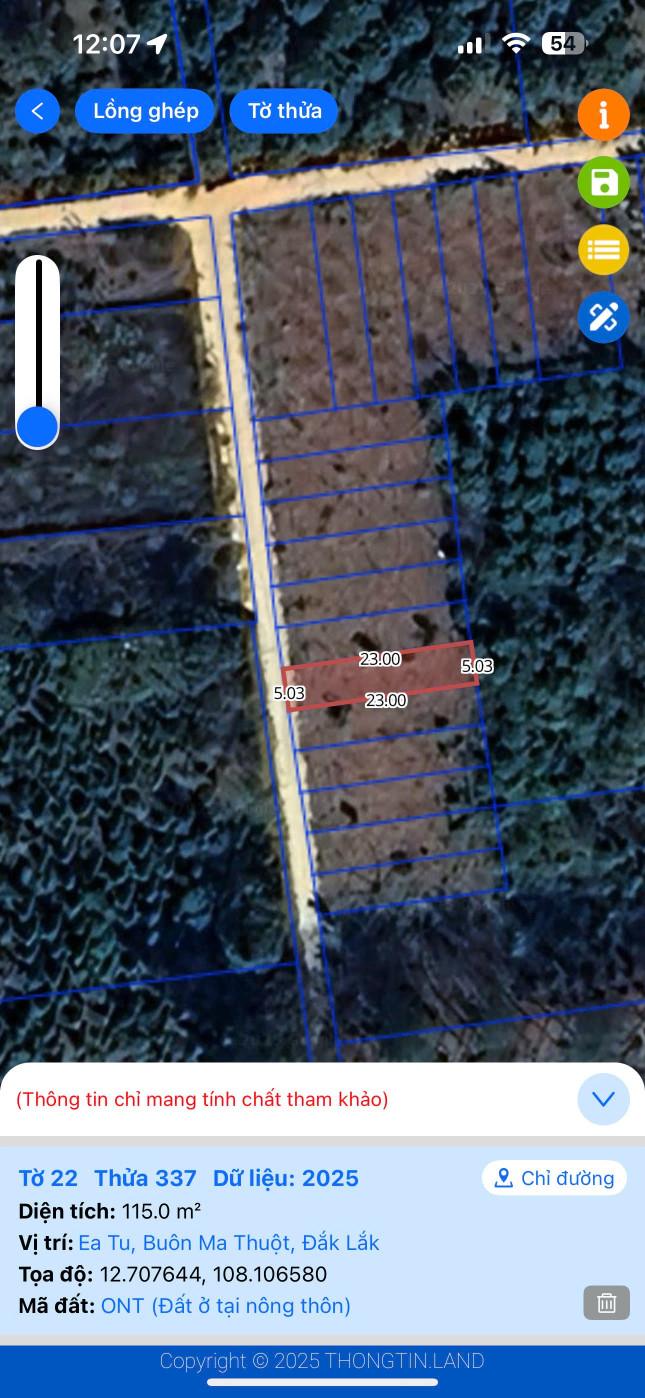Open the orange info button

tap(603, 115)
